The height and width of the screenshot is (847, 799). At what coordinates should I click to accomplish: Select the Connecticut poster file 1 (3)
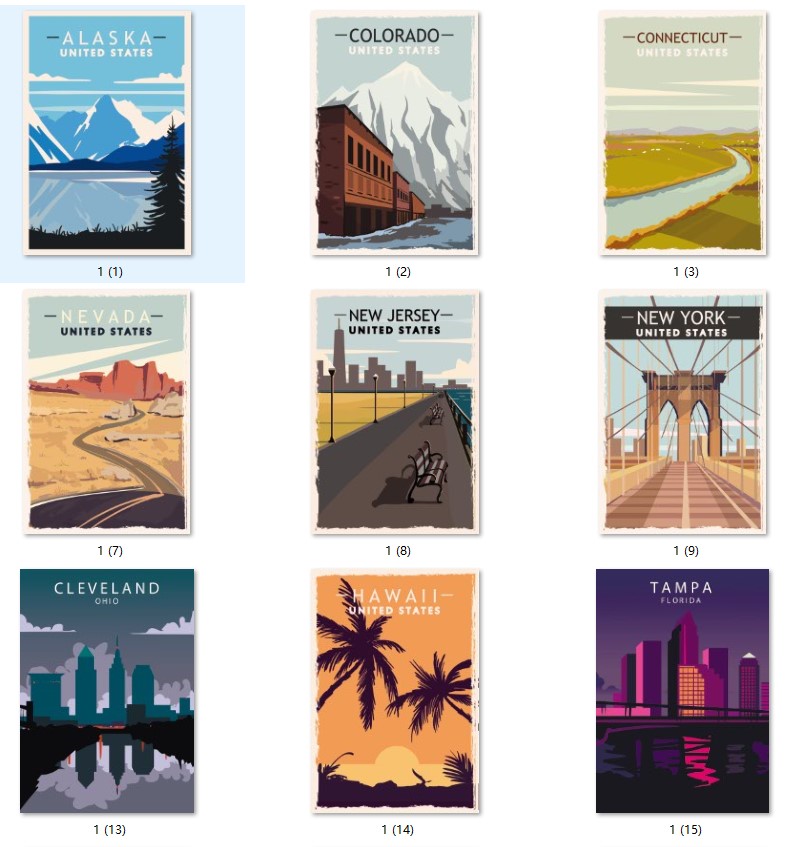tap(683, 134)
